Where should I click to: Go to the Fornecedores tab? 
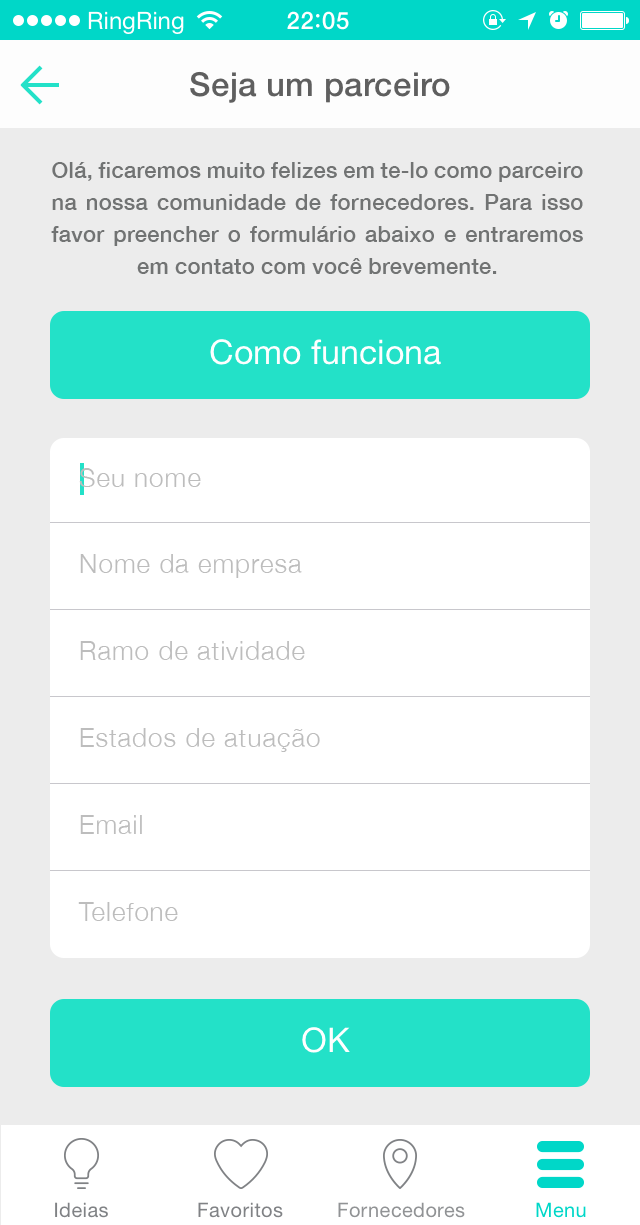(x=400, y=1178)
